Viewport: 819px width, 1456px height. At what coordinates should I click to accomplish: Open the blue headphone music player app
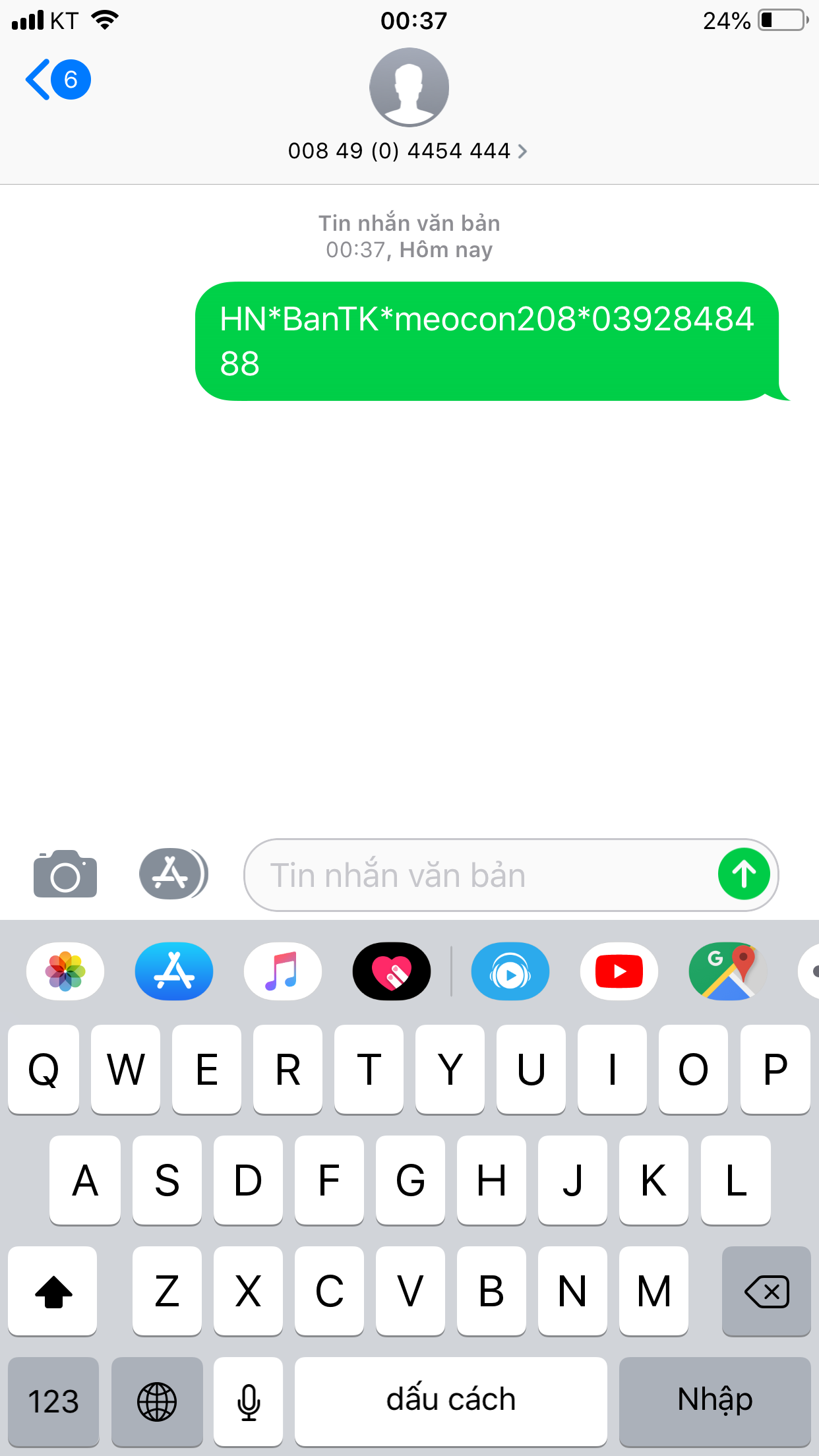pyautogui.click(x=510, y=971)
